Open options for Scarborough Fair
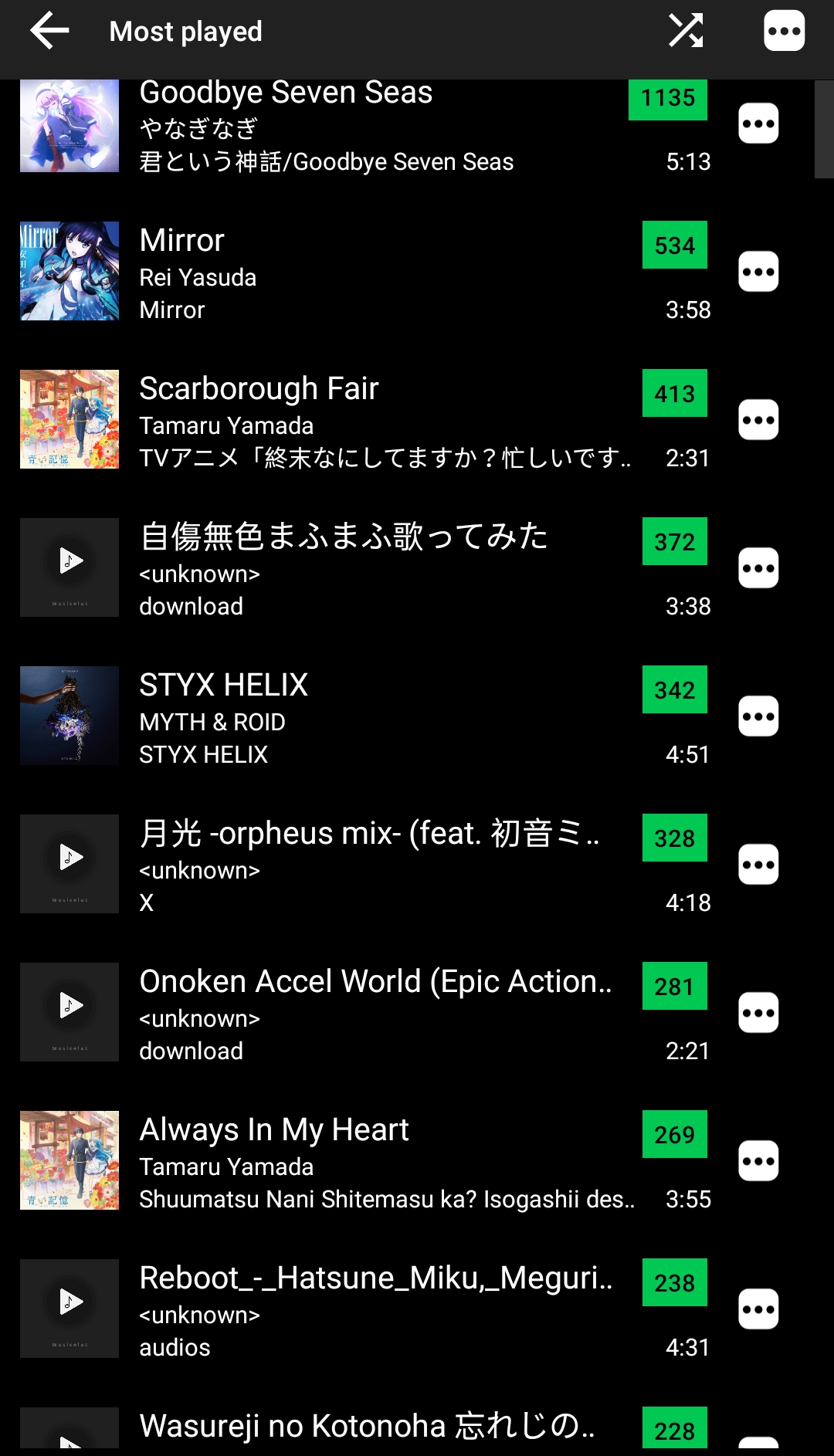The height and width of the screenshot is (1456, 834). coord(758,420)
